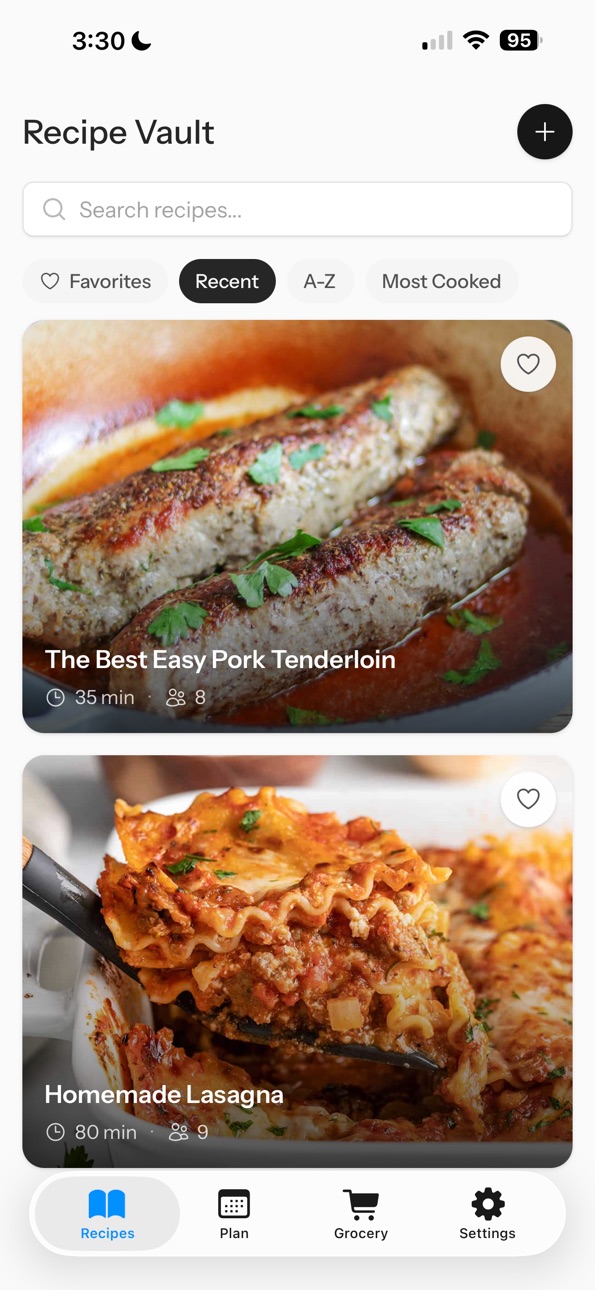Tap the Search recipes field
The width and height of the screenshot is (595, 1290).
(297, 209)
